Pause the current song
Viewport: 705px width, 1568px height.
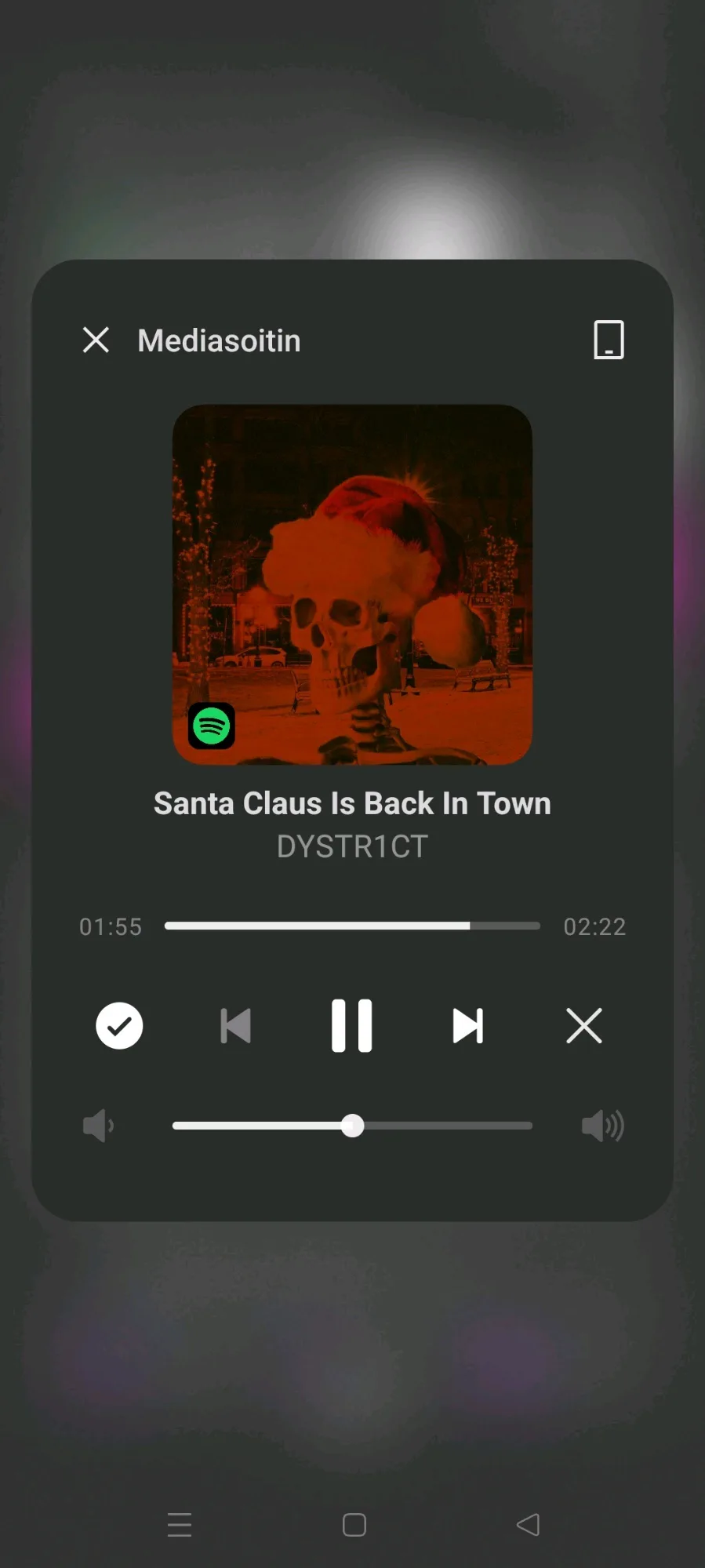(x=352, y=1026)
